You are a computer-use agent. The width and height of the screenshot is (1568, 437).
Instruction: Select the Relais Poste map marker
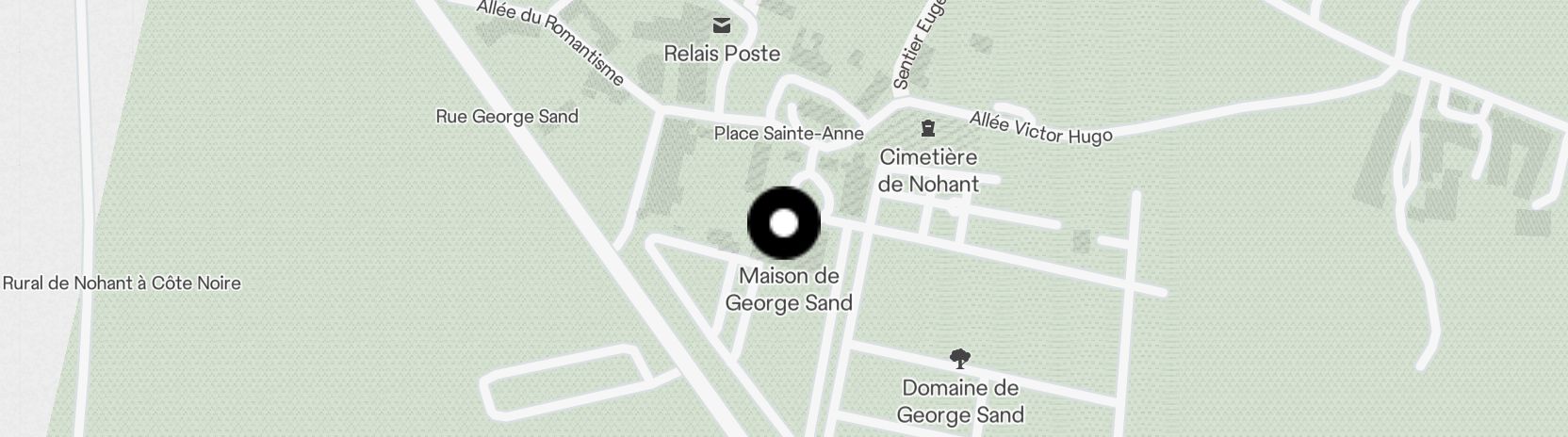pos(722,26)
